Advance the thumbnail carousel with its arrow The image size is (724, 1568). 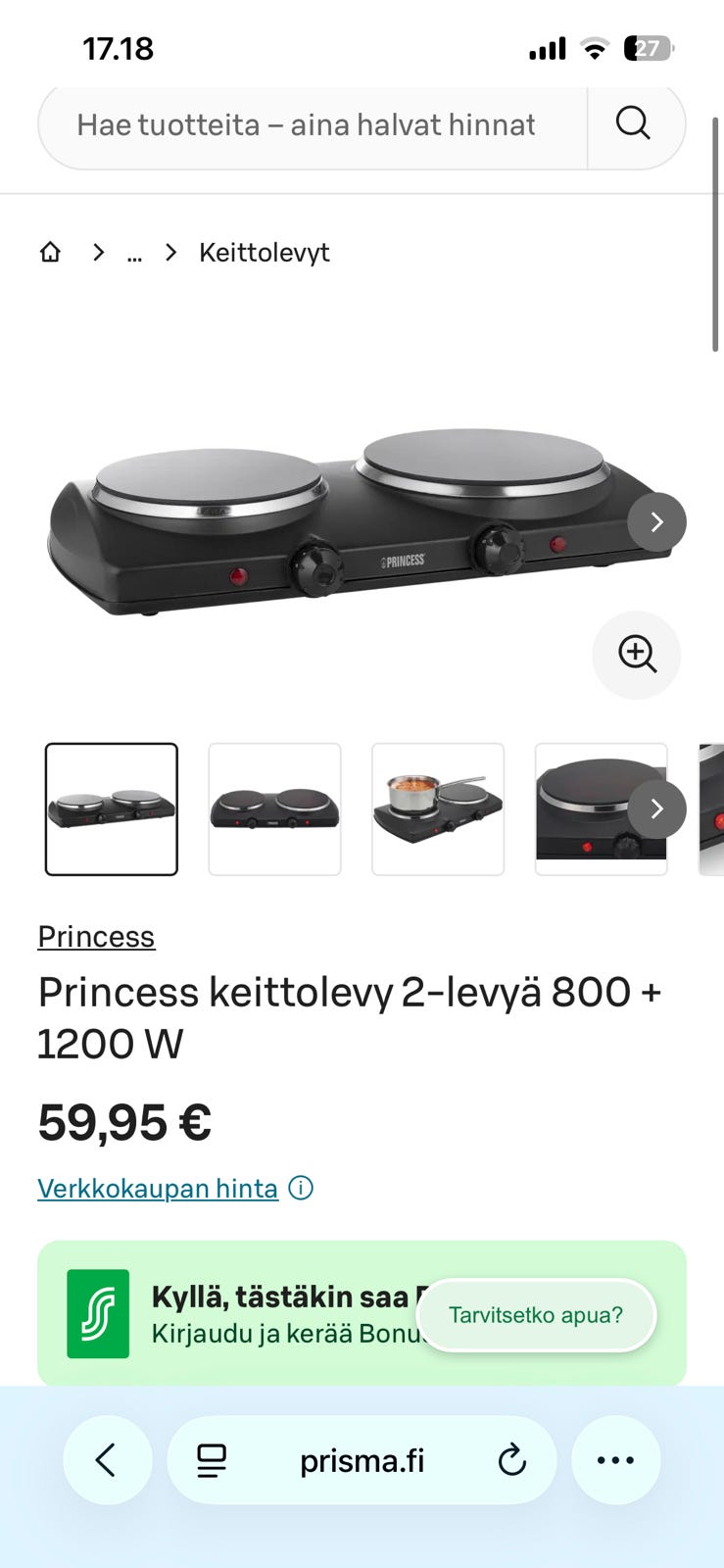pos(656,808)
